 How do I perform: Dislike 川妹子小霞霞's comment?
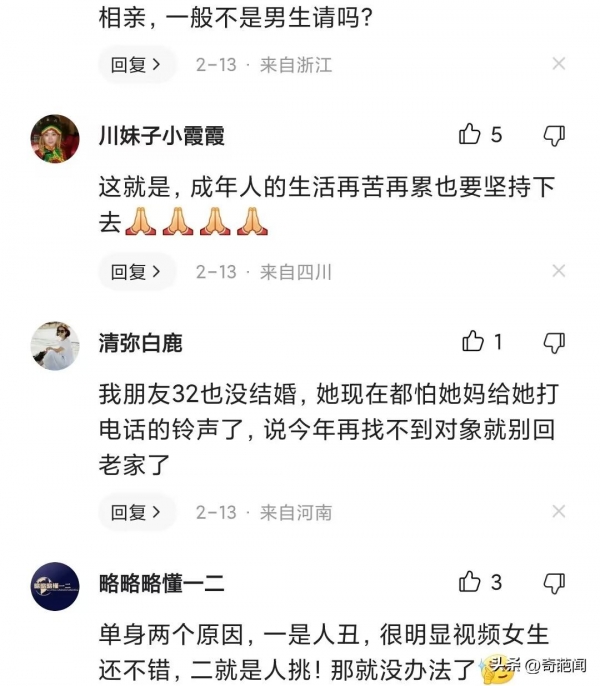[x=554, y=135]
